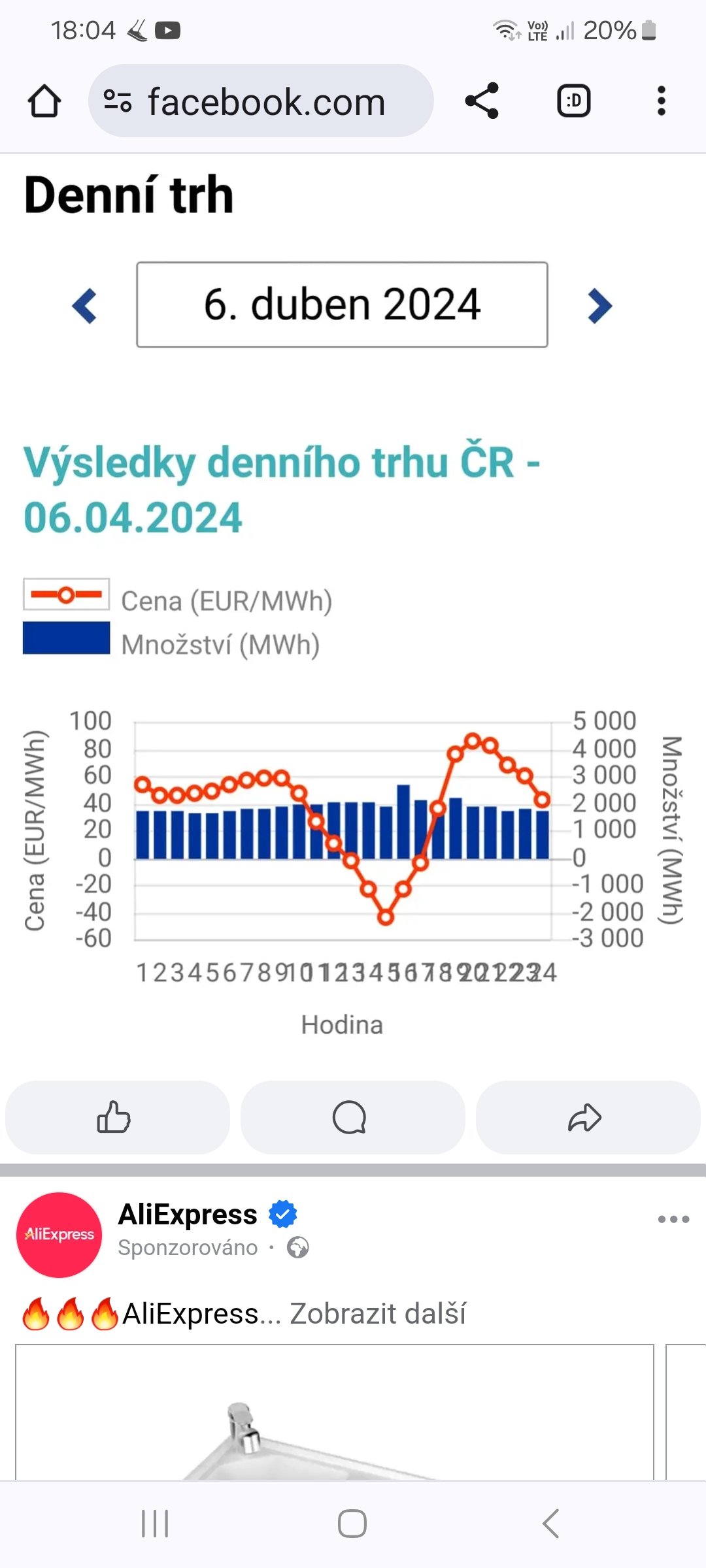This screenshot has width=706, height=1568.
Task: Expand AliExpress post with Zobrazit další
Action: pyautogui.click(x=378, y=1313)
